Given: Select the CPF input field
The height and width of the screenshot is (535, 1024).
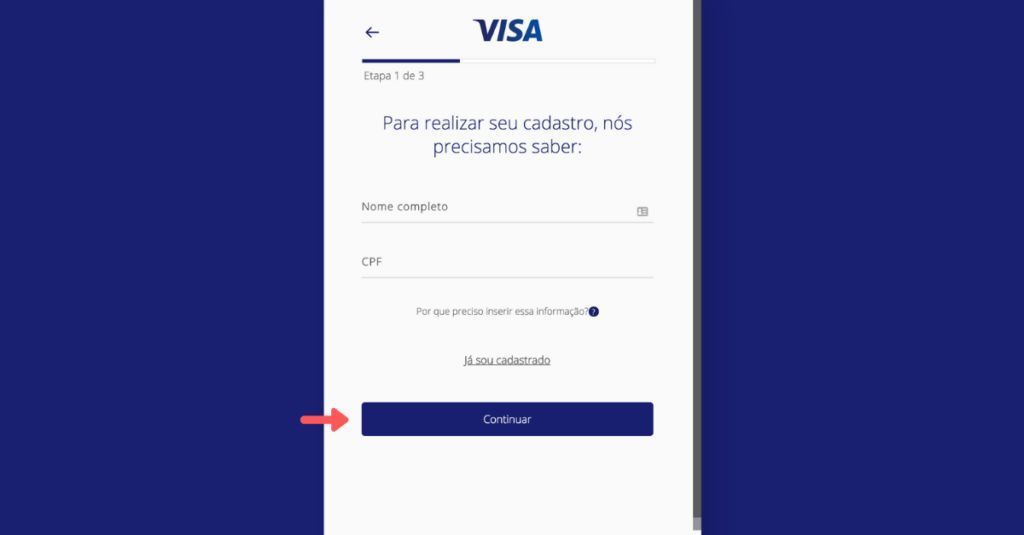Looking at the screenshot, I should (506, 262).
